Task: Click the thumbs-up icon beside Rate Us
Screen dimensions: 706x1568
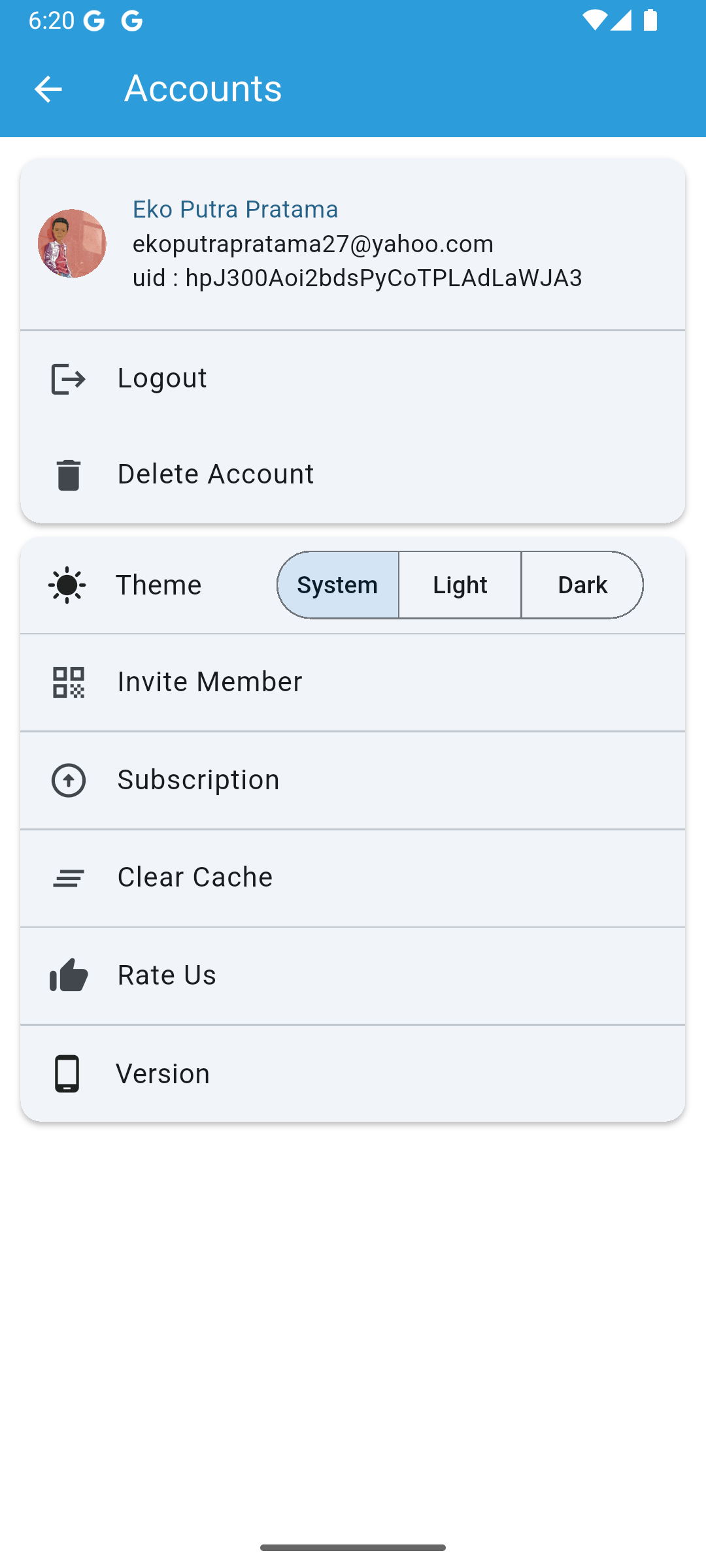Action: [x=67, y=975]
